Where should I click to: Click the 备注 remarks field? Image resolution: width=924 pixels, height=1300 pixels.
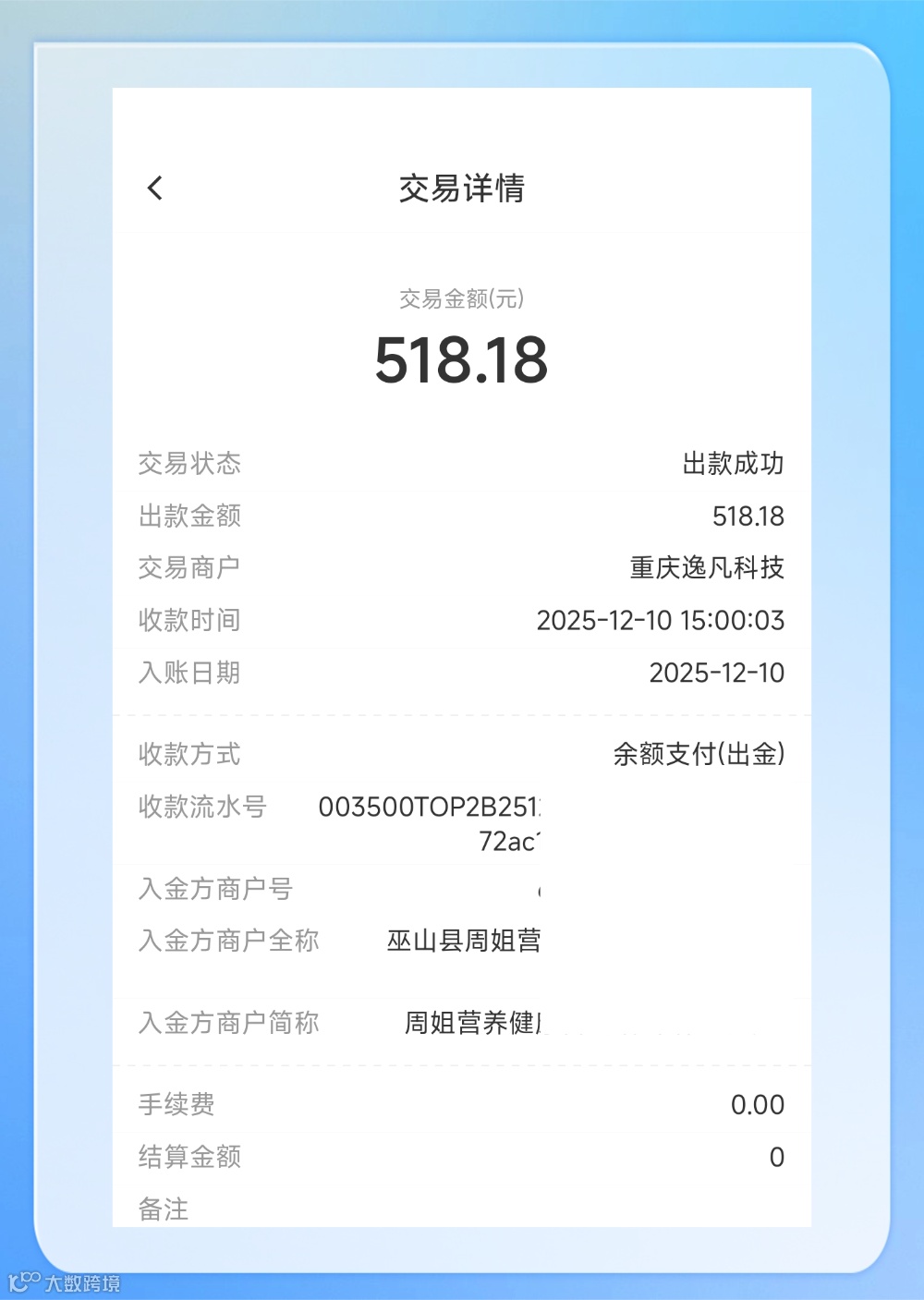coord(163,1209)
